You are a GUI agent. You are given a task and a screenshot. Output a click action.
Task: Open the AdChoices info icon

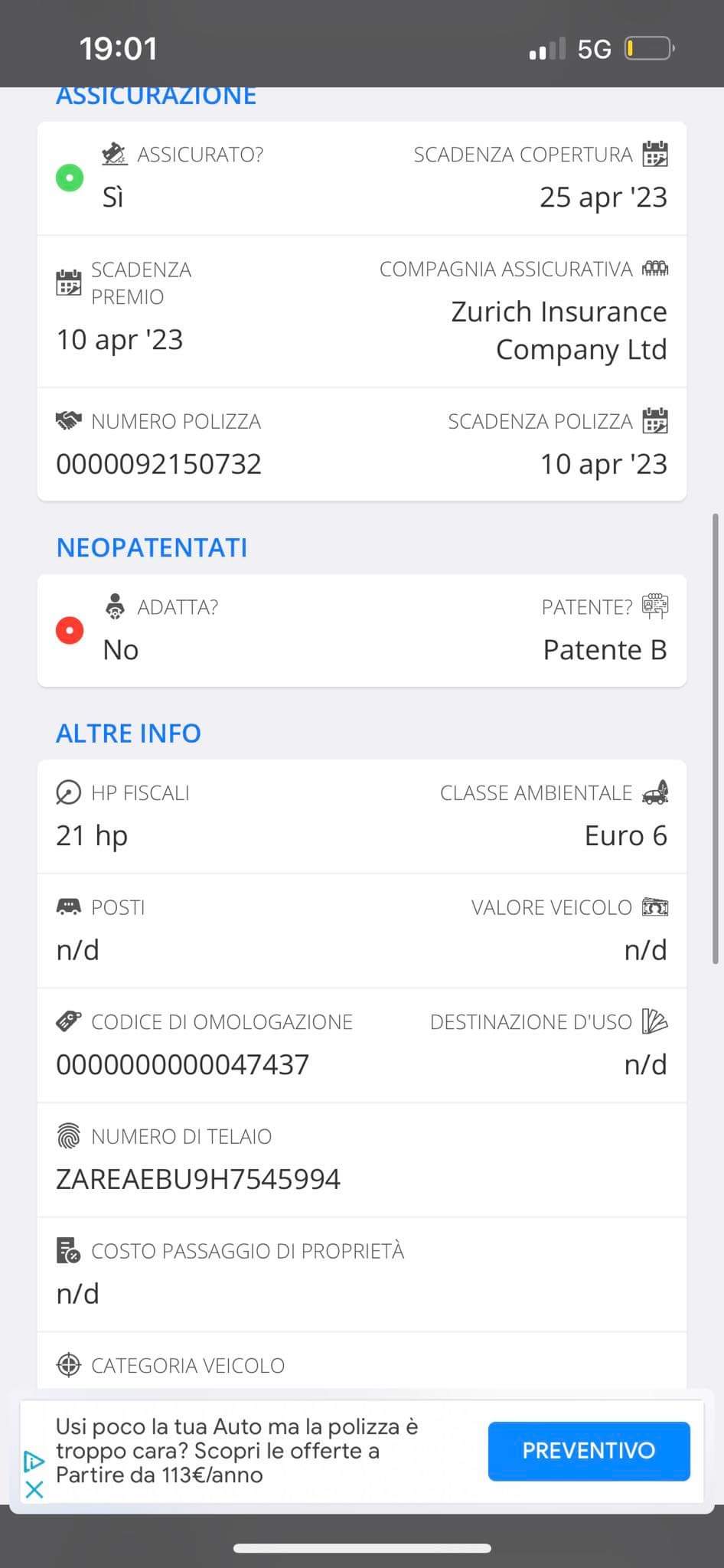tap(34, 1461)
